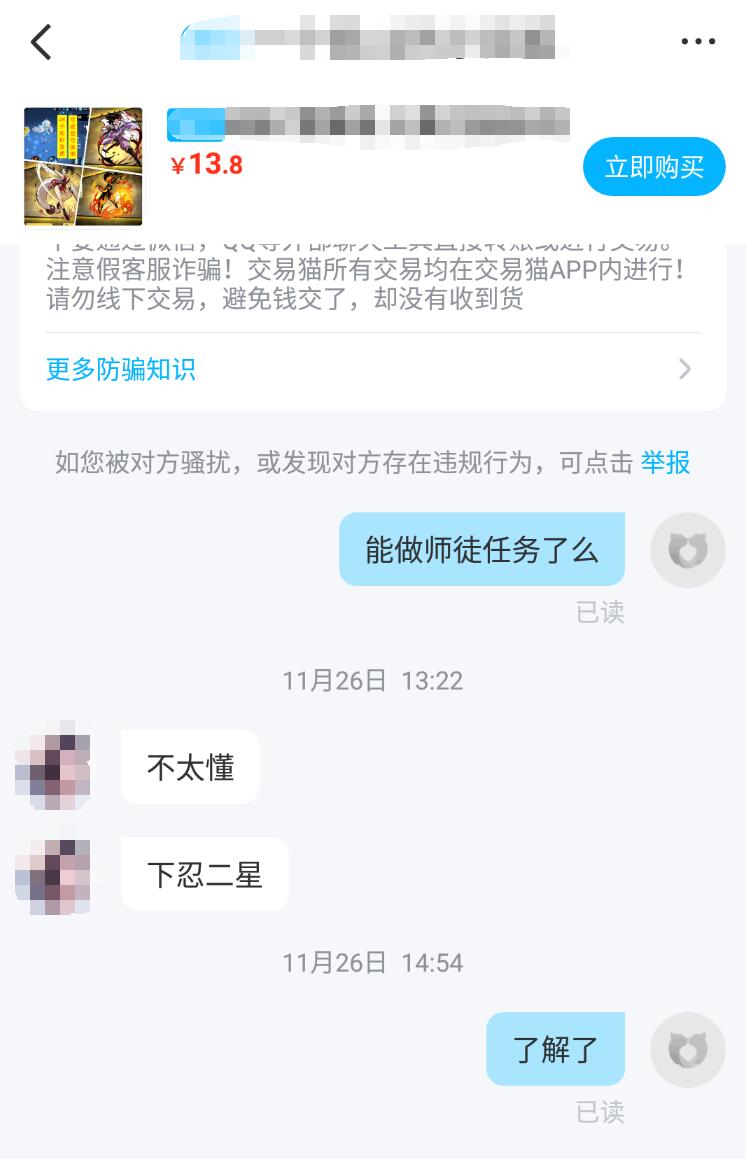
Task: Tap my avatar beside 能做师徒任务了么
Action: [x=687, y=550]
